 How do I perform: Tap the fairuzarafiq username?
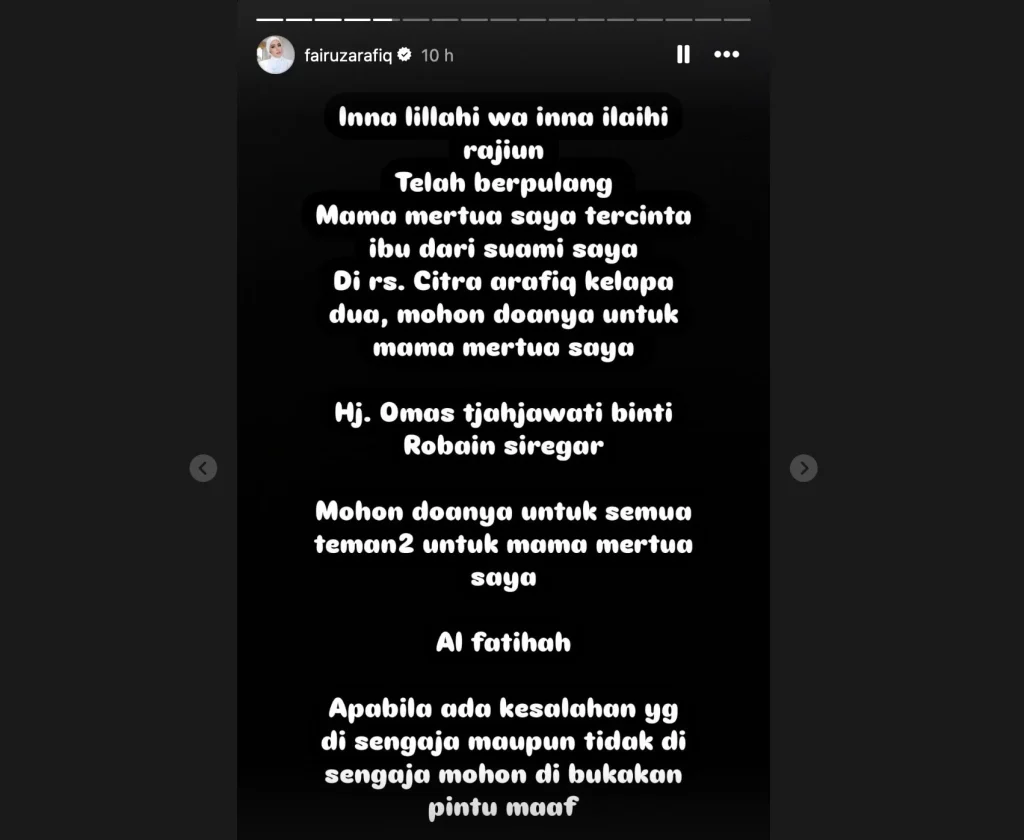[349, 56]
